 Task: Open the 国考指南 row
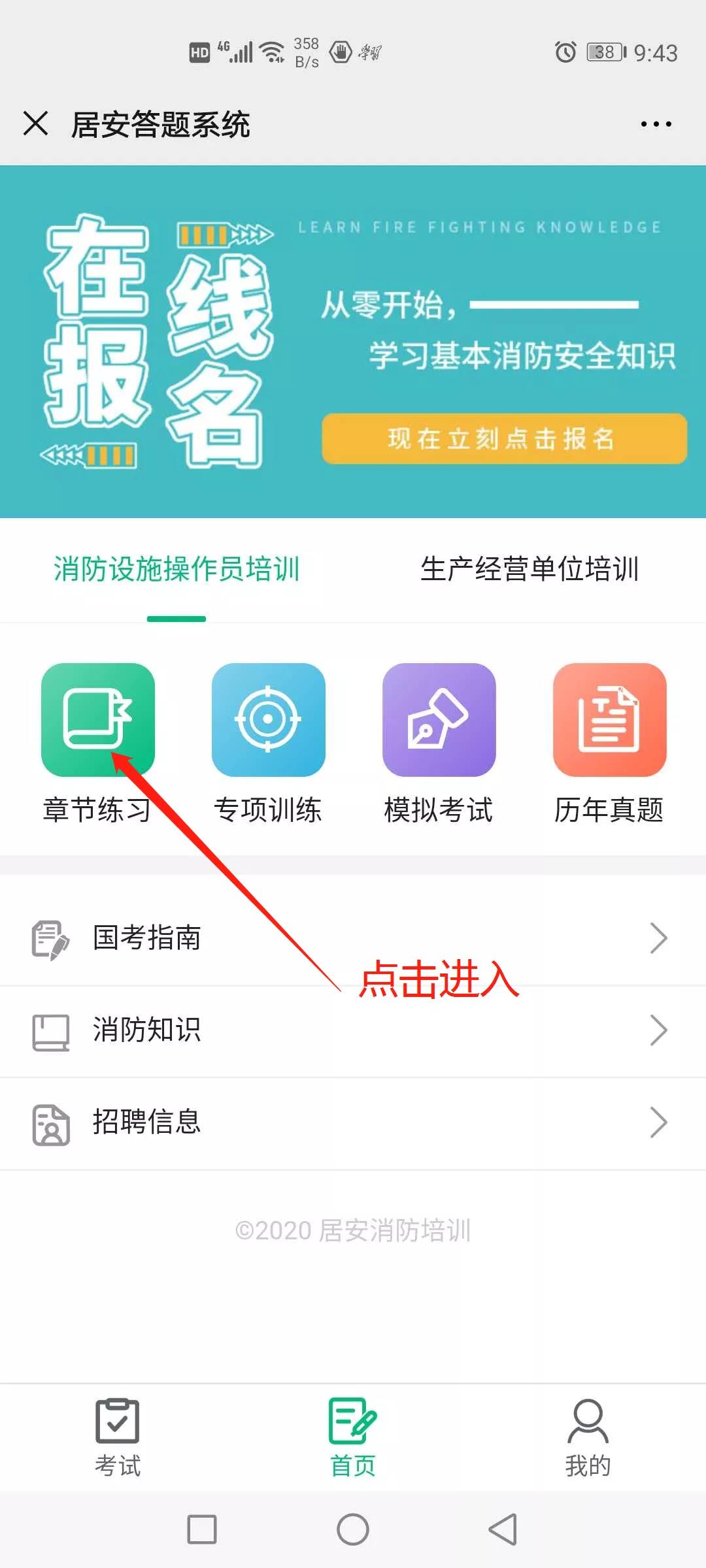tap(353, 938)
